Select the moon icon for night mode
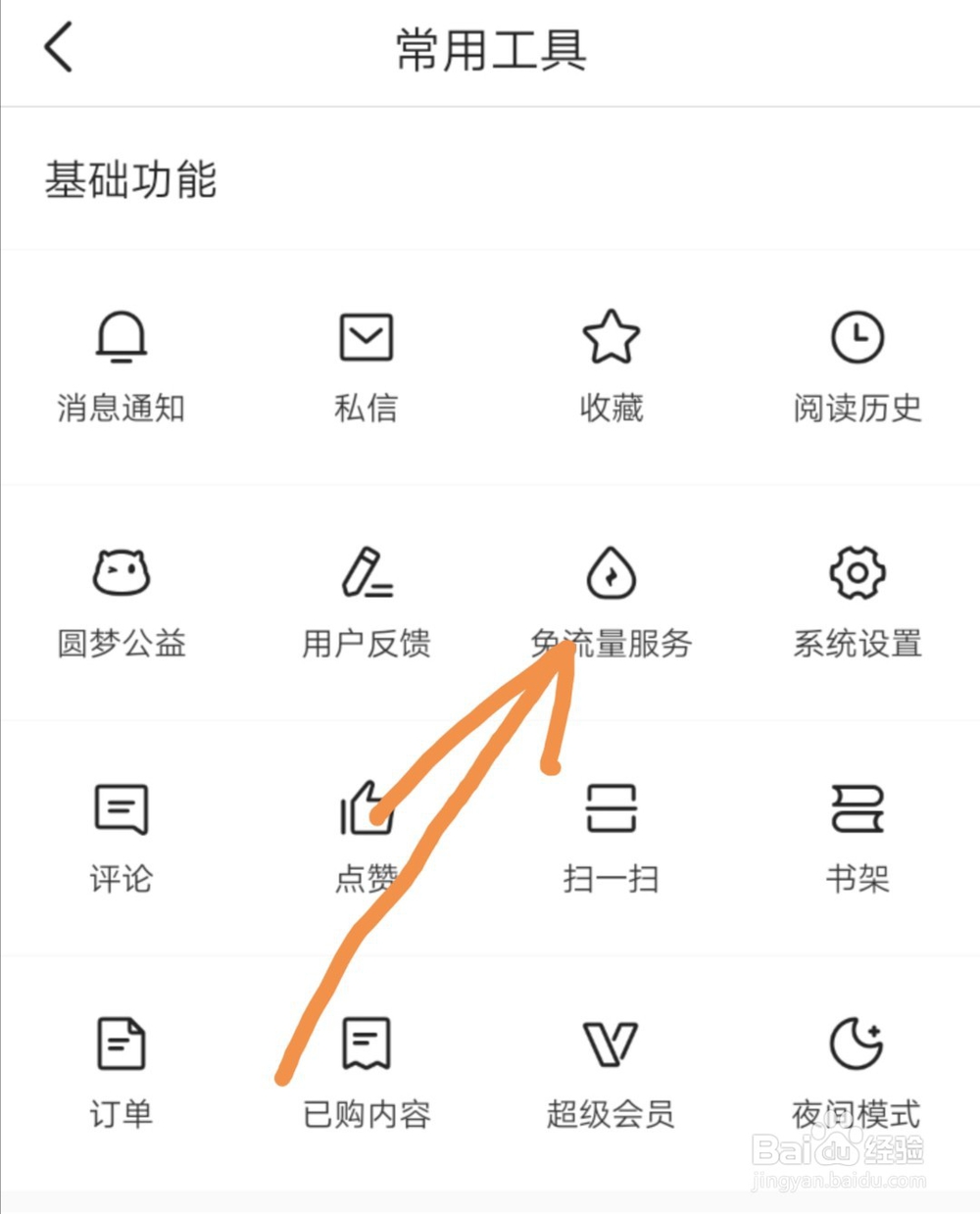Viewport: 980px width, 1214px height. [856, 1042]
